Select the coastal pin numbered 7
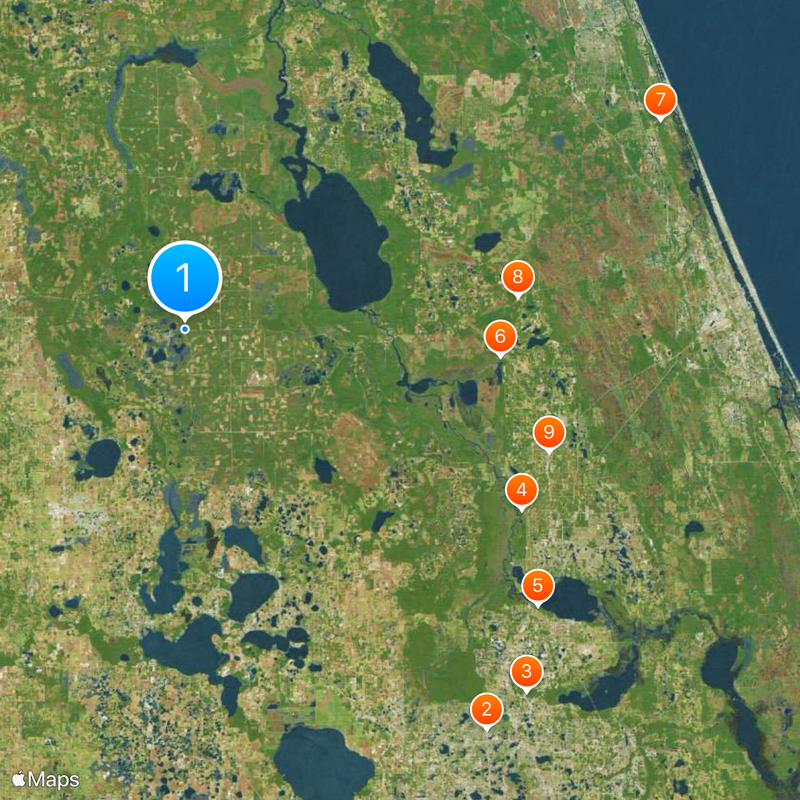The image size is (800, 800). pos(660,100)
